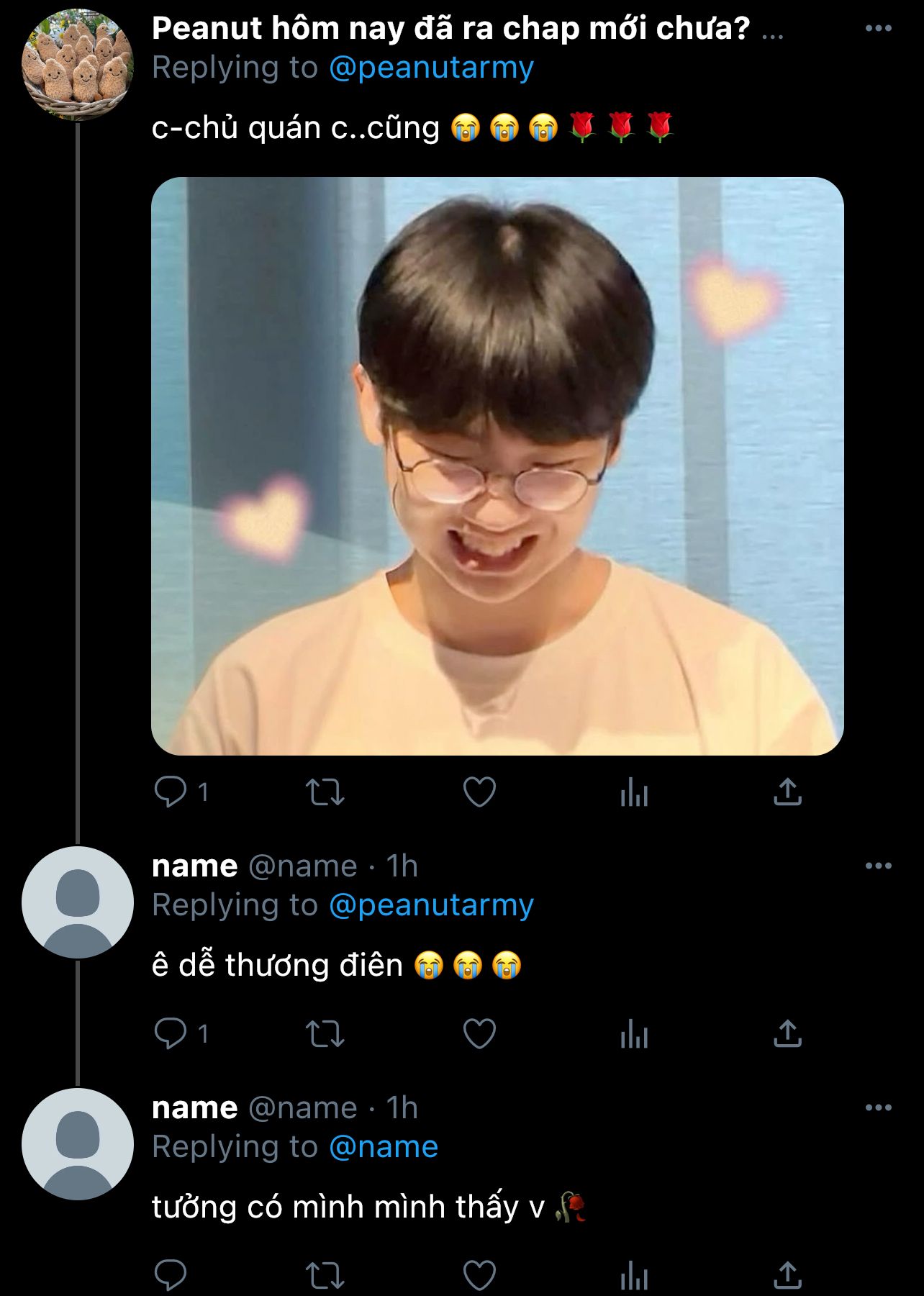Like the "tưởng có mình mình thấy" reply
924x1296 pixels.
pos(479,1276)
